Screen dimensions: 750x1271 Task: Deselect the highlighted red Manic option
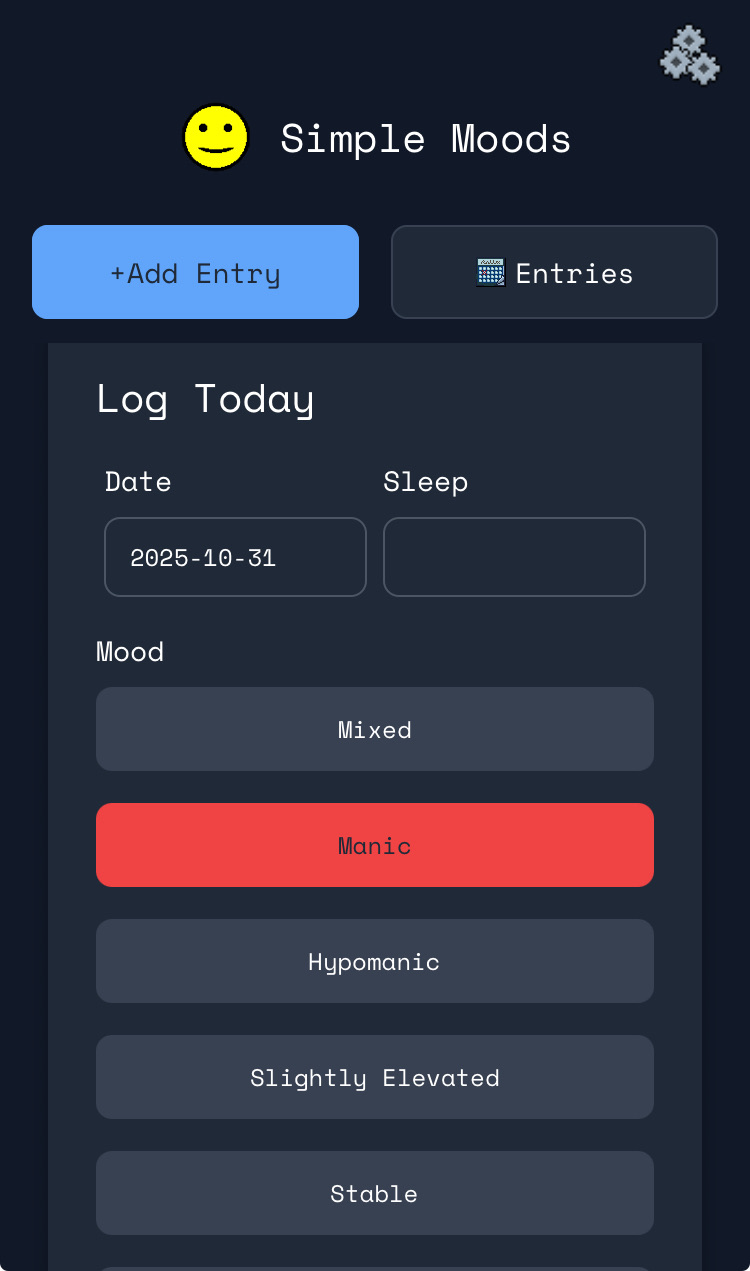click(375, 845)
